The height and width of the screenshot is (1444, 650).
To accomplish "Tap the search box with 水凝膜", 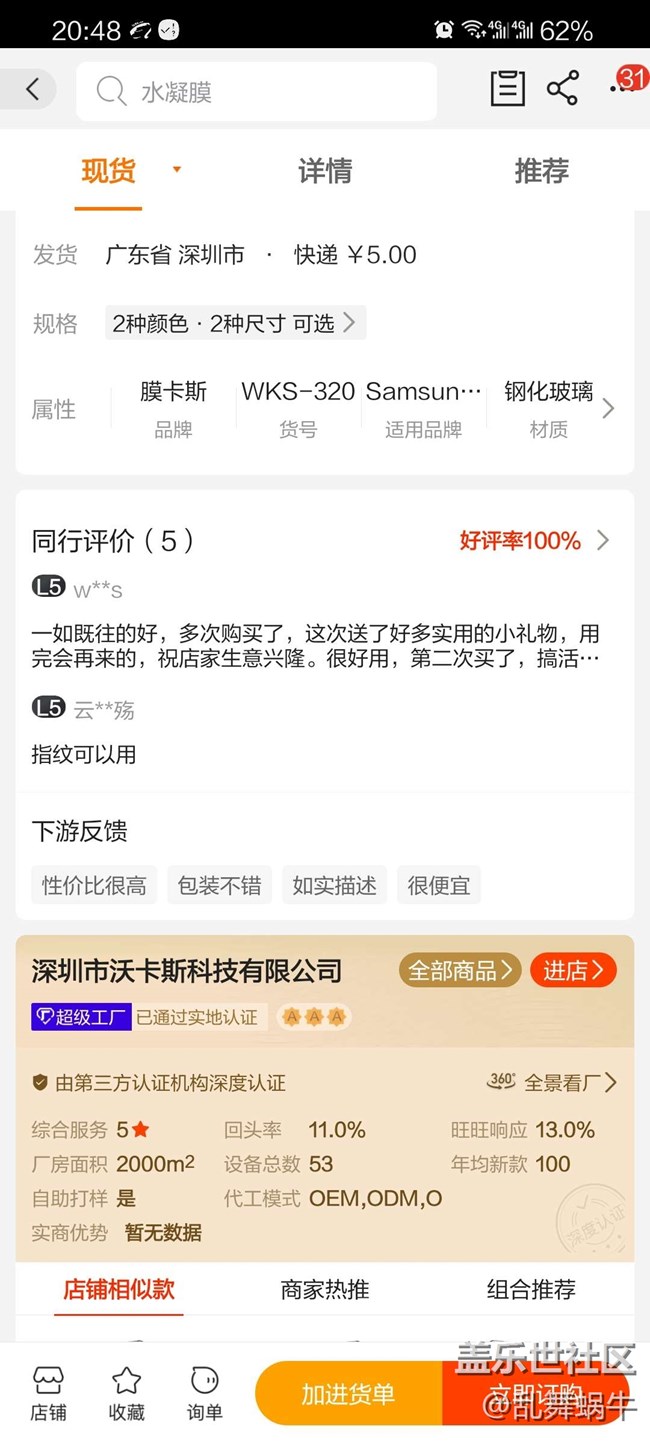I will pyautogui.click(x=256, y=92).
